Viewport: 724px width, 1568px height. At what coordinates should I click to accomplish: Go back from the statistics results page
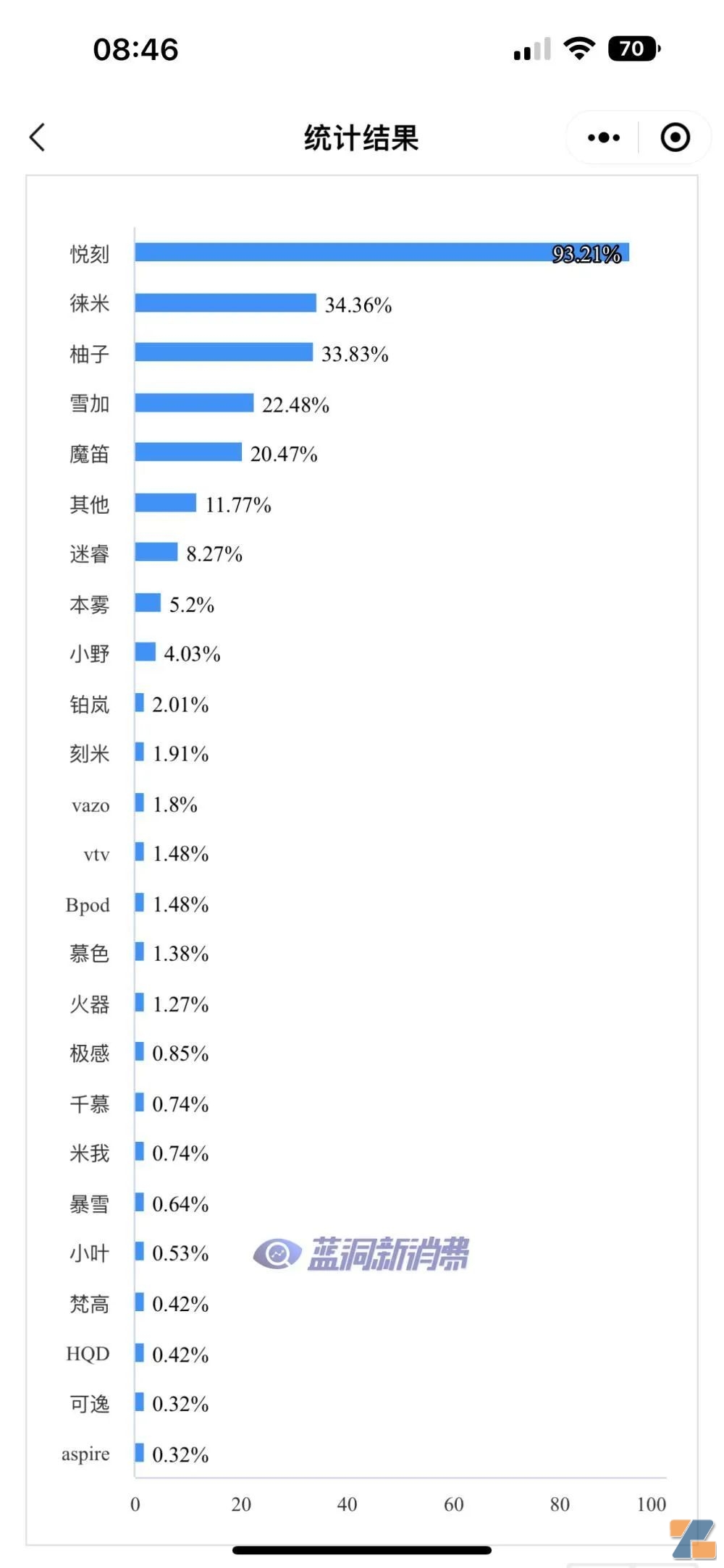[38, 137]
